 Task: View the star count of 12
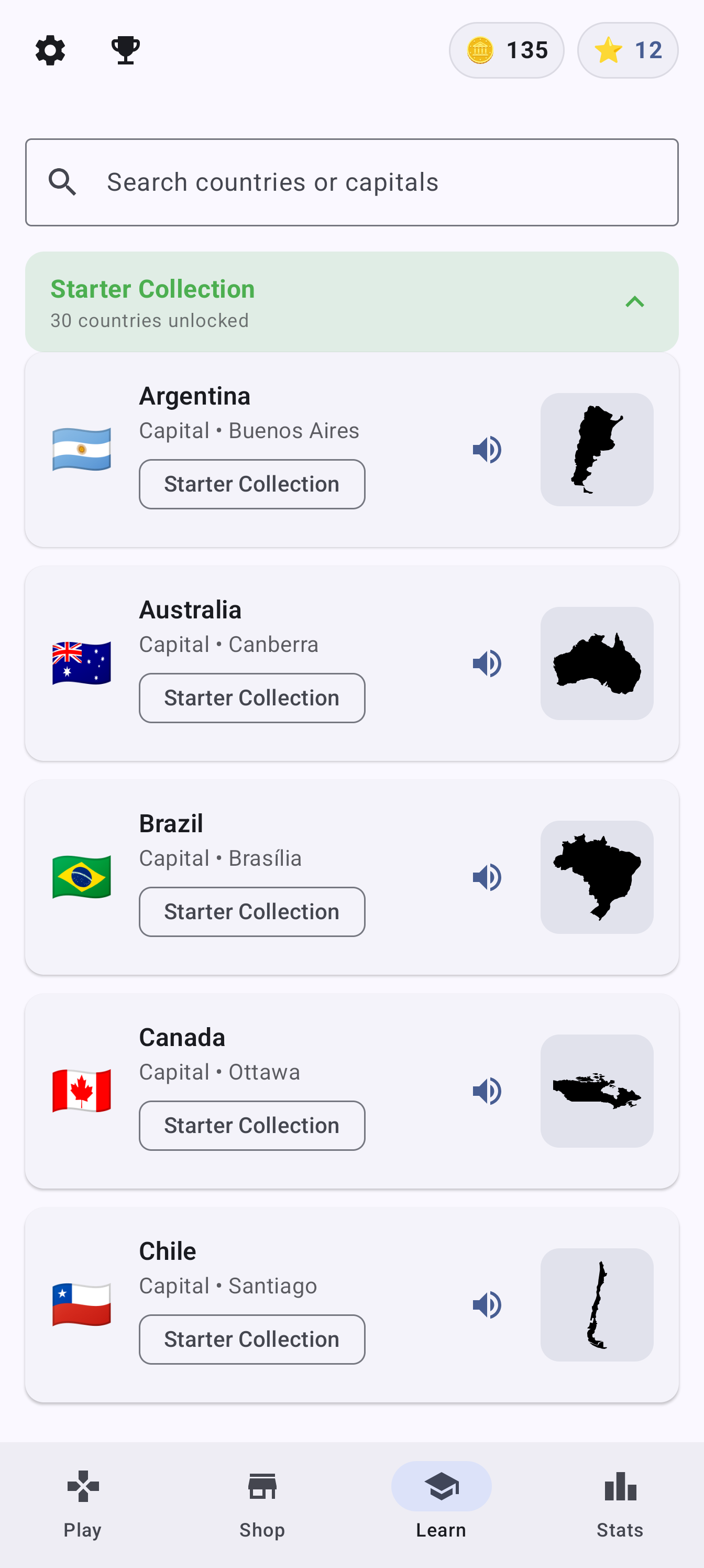click(628, 50)
